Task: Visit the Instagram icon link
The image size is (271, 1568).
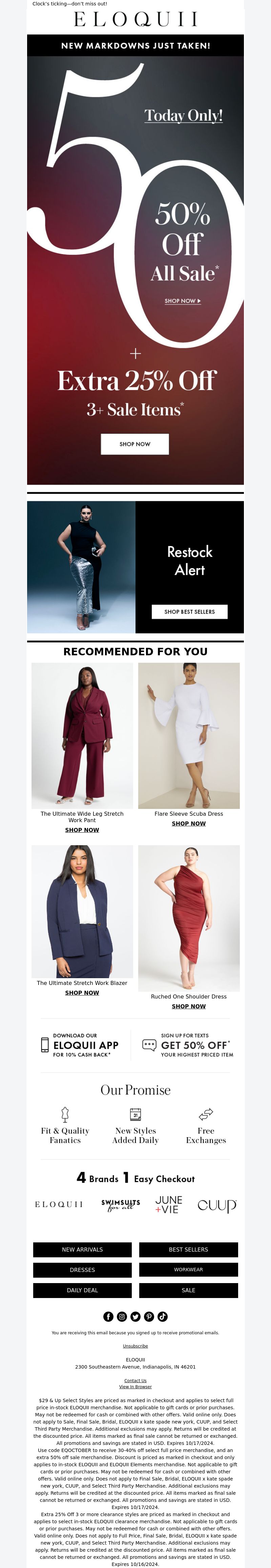Action: (122, 1317)
